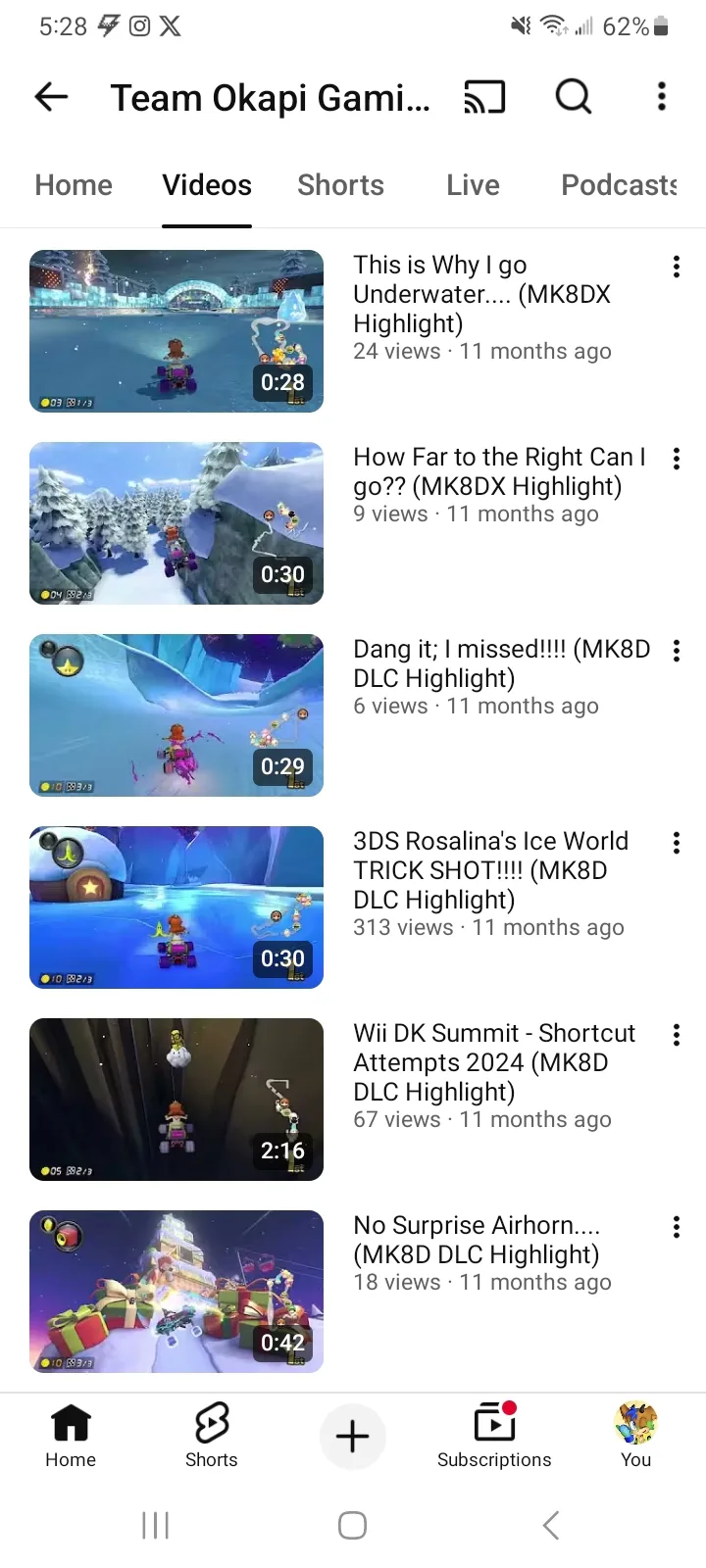Open the You profile tab
706x1568 pixels.
pyautogui.click(x=635, y=1436)
